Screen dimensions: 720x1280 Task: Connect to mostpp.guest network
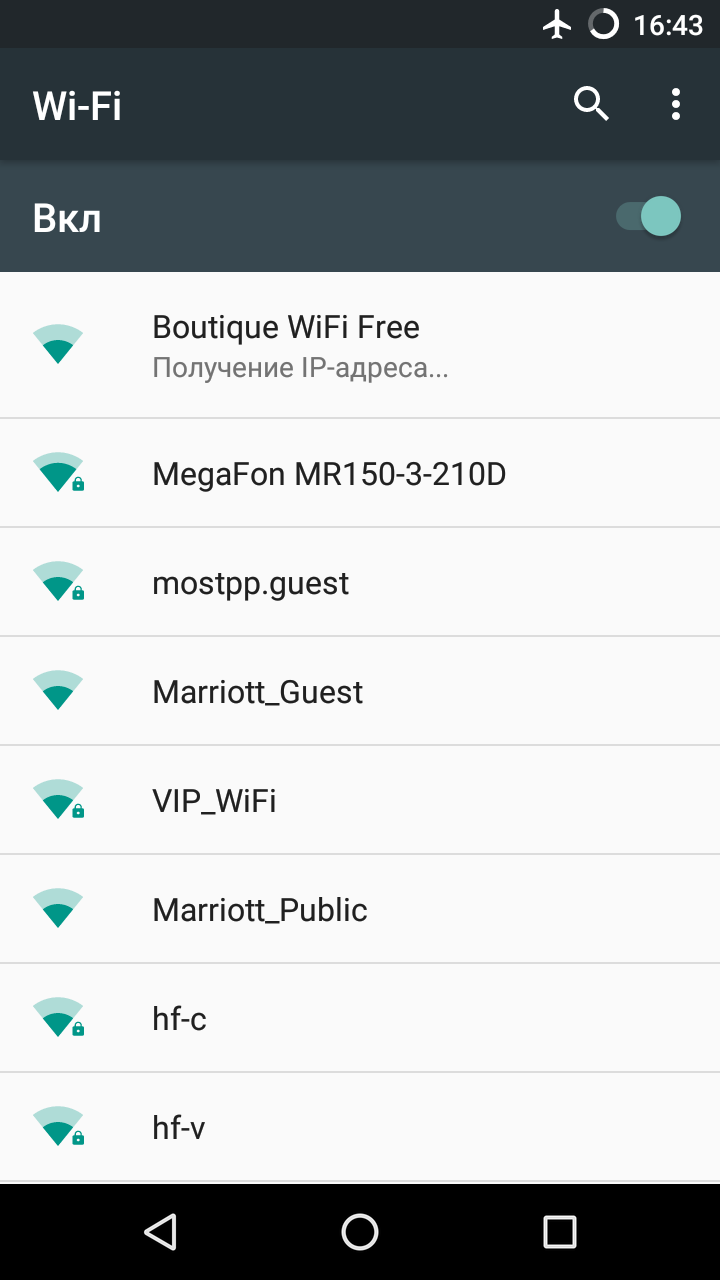360,583
